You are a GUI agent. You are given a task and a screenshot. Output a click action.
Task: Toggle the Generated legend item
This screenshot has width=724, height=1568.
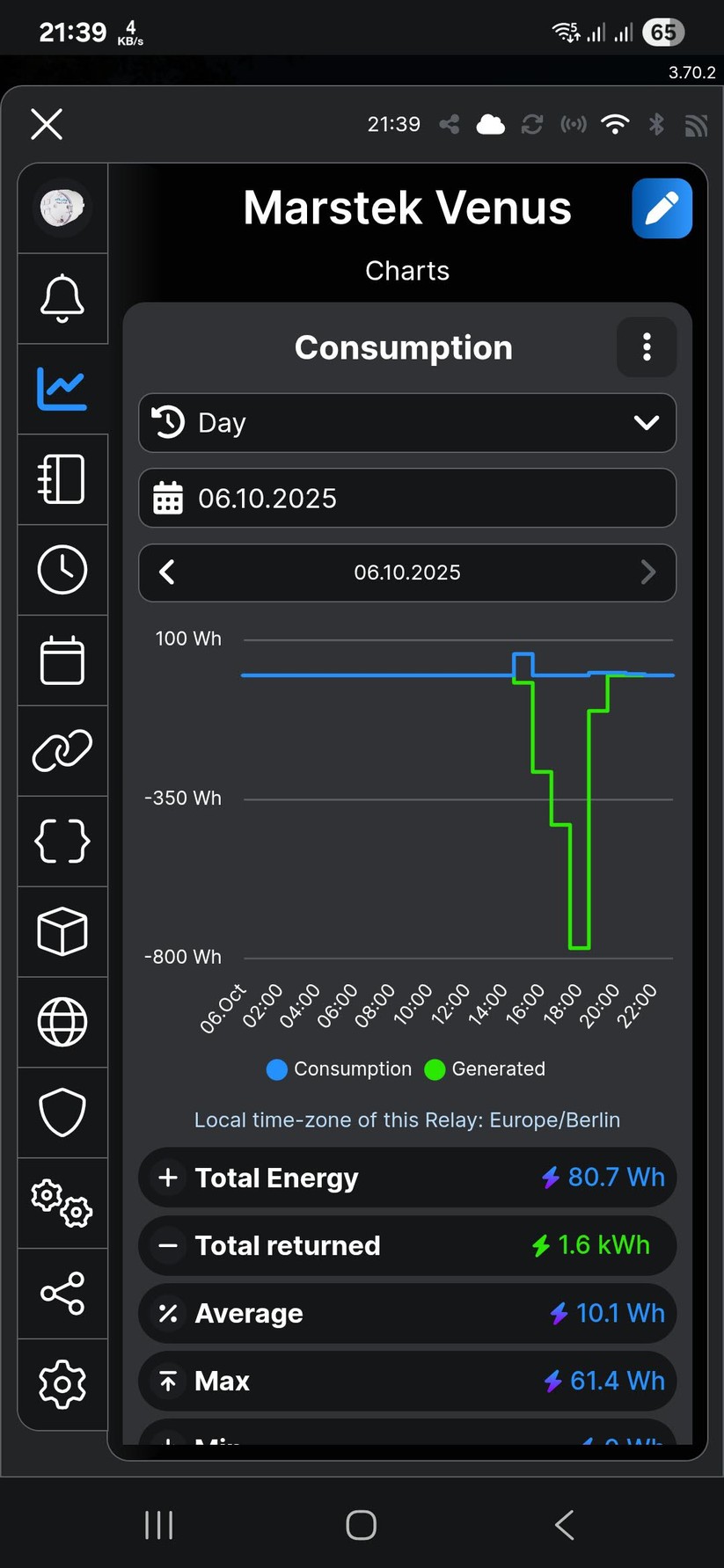coord(485,1068)
